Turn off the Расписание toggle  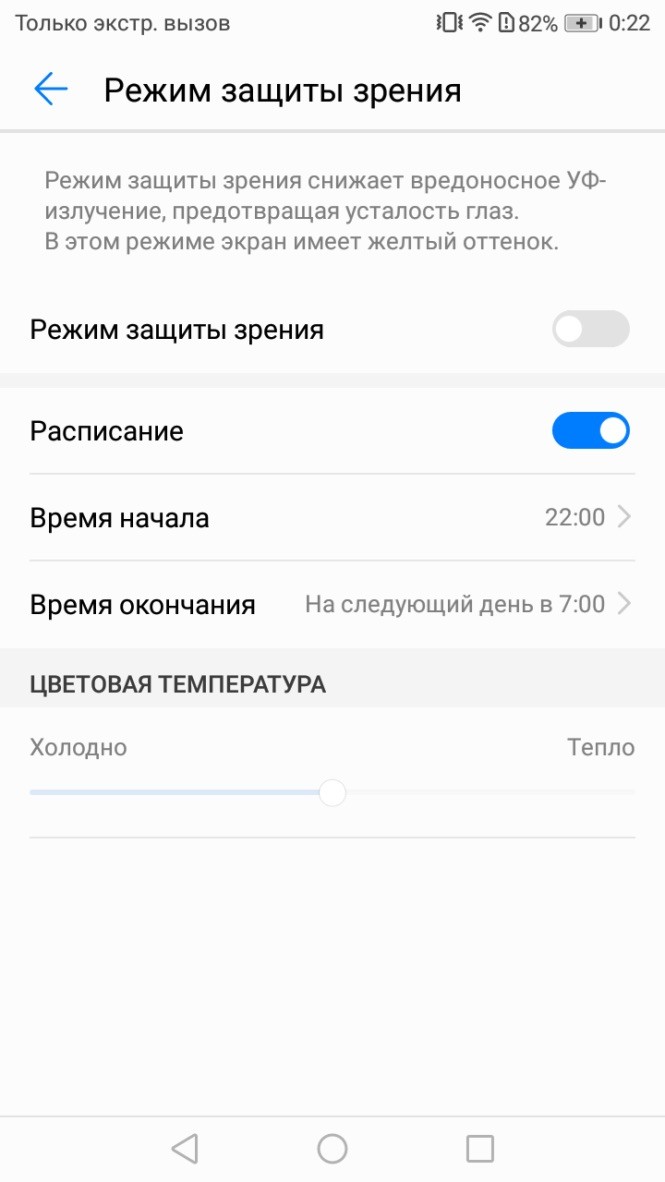tap(590, 431)
